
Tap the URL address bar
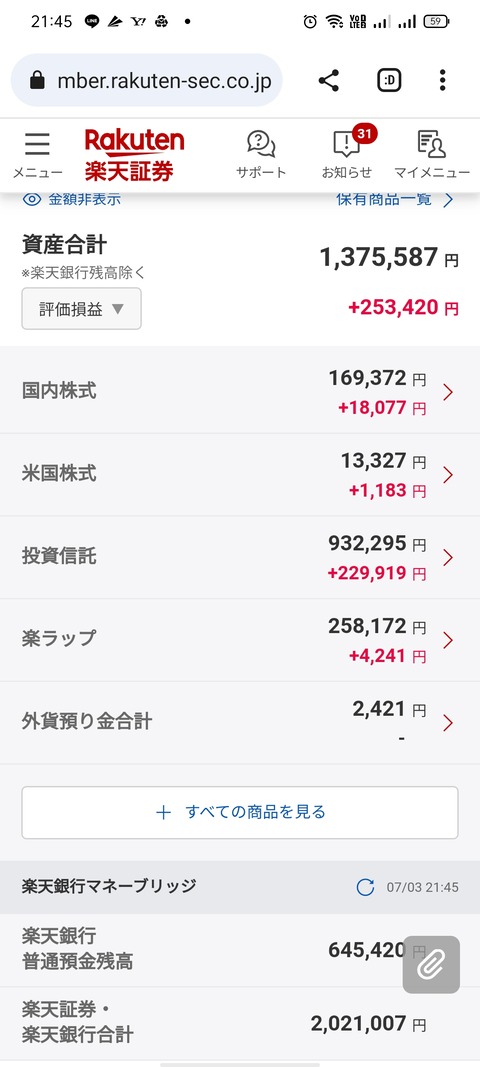point(146,80)
